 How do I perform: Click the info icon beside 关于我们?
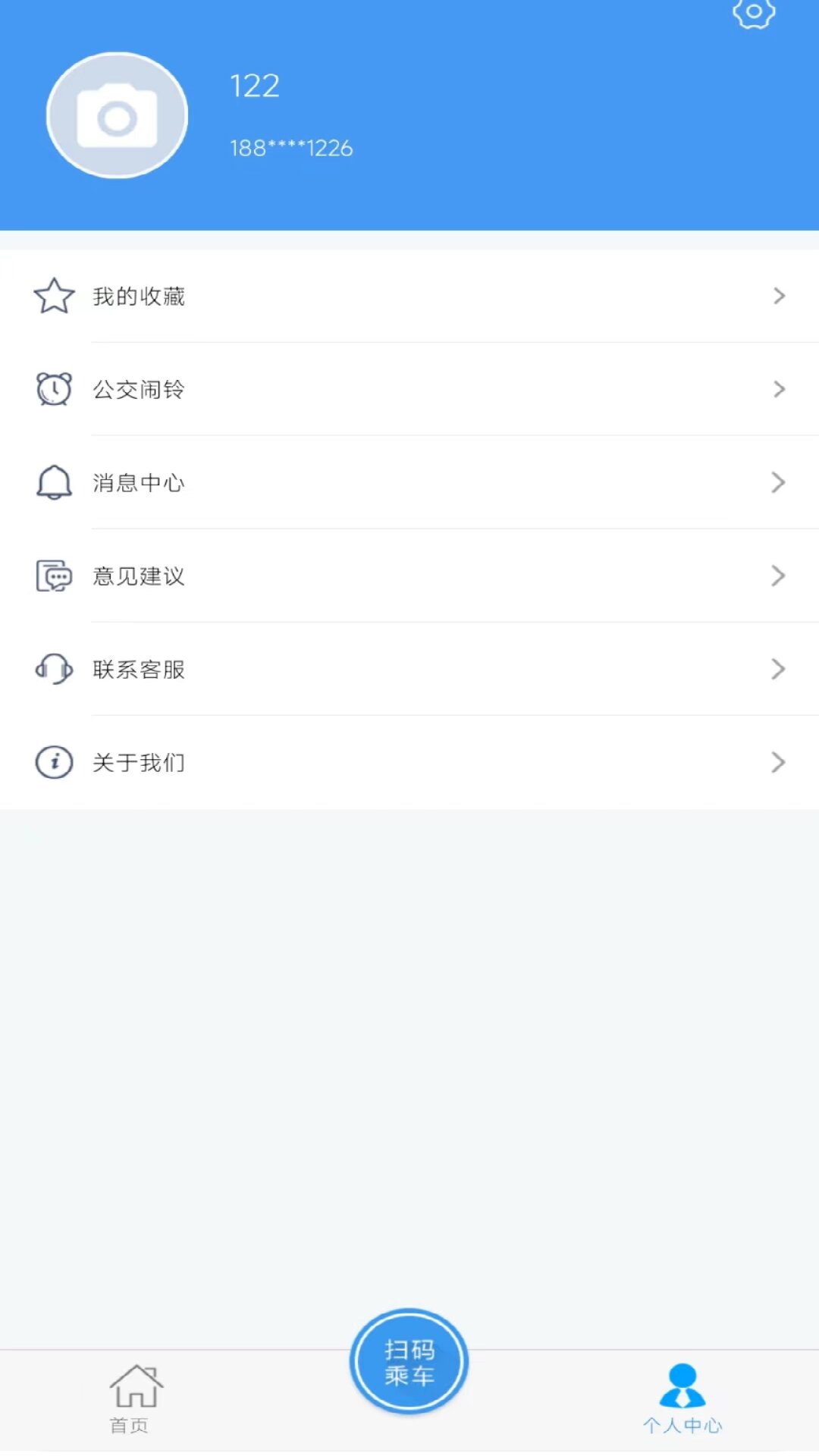[x=53, y=762]
